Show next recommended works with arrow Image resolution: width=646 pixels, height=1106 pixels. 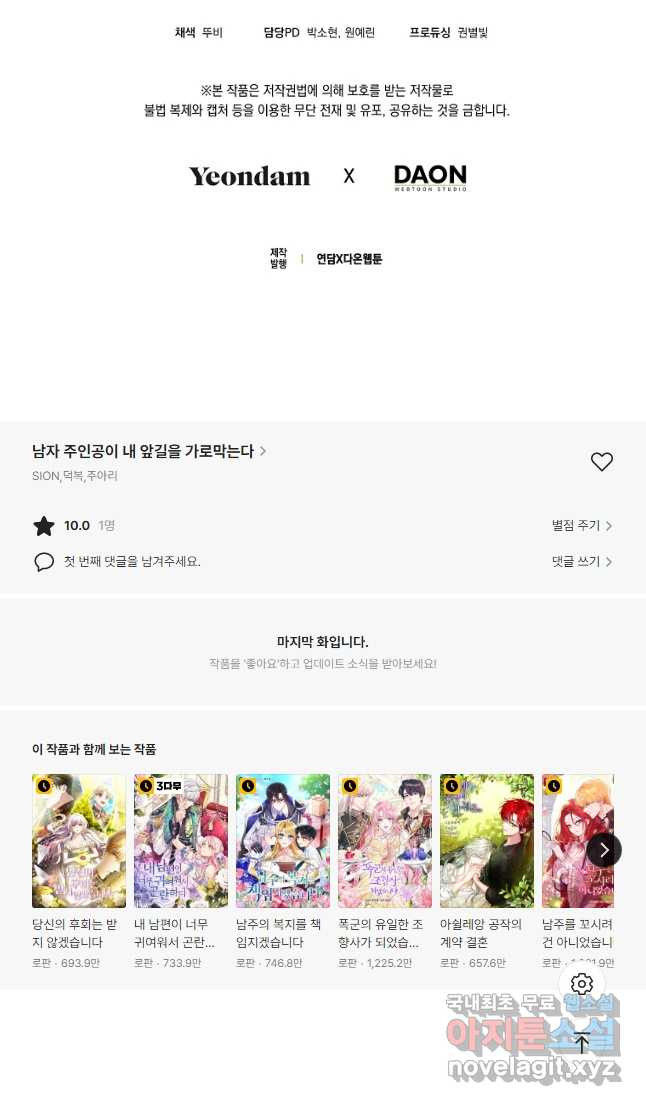click(x=604, y=850)
